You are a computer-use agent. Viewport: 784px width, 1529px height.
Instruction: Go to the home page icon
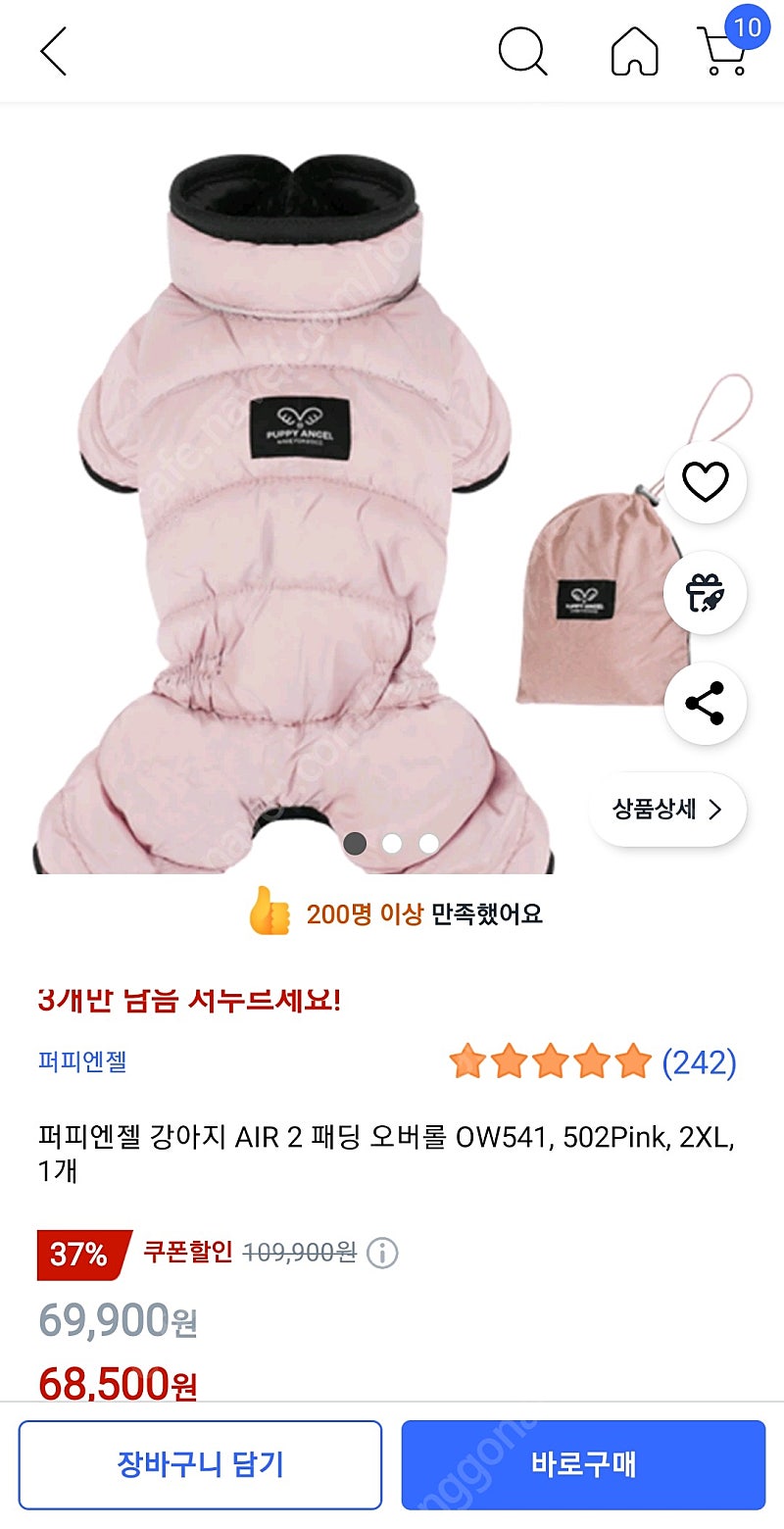tap(634, 51)
